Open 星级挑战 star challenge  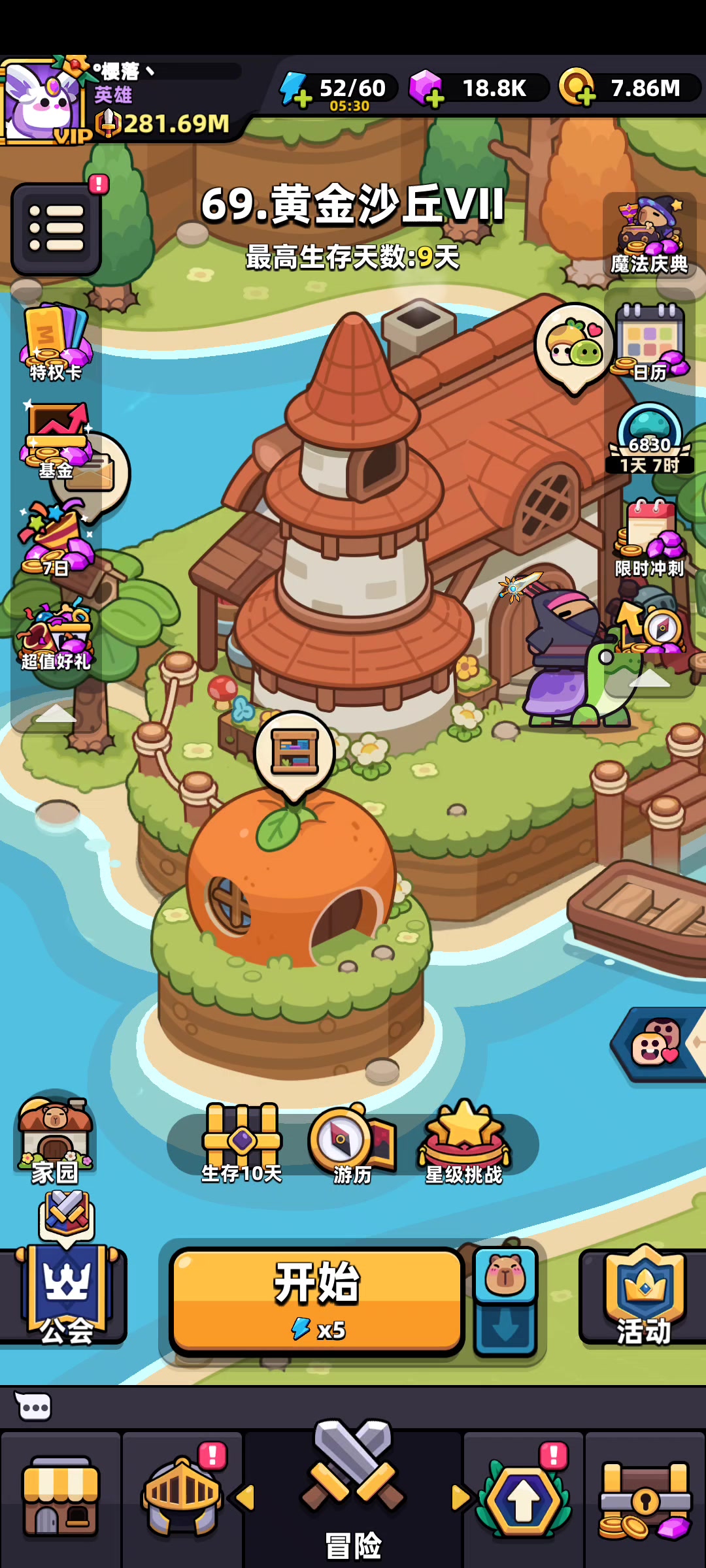coord(464,1143)
